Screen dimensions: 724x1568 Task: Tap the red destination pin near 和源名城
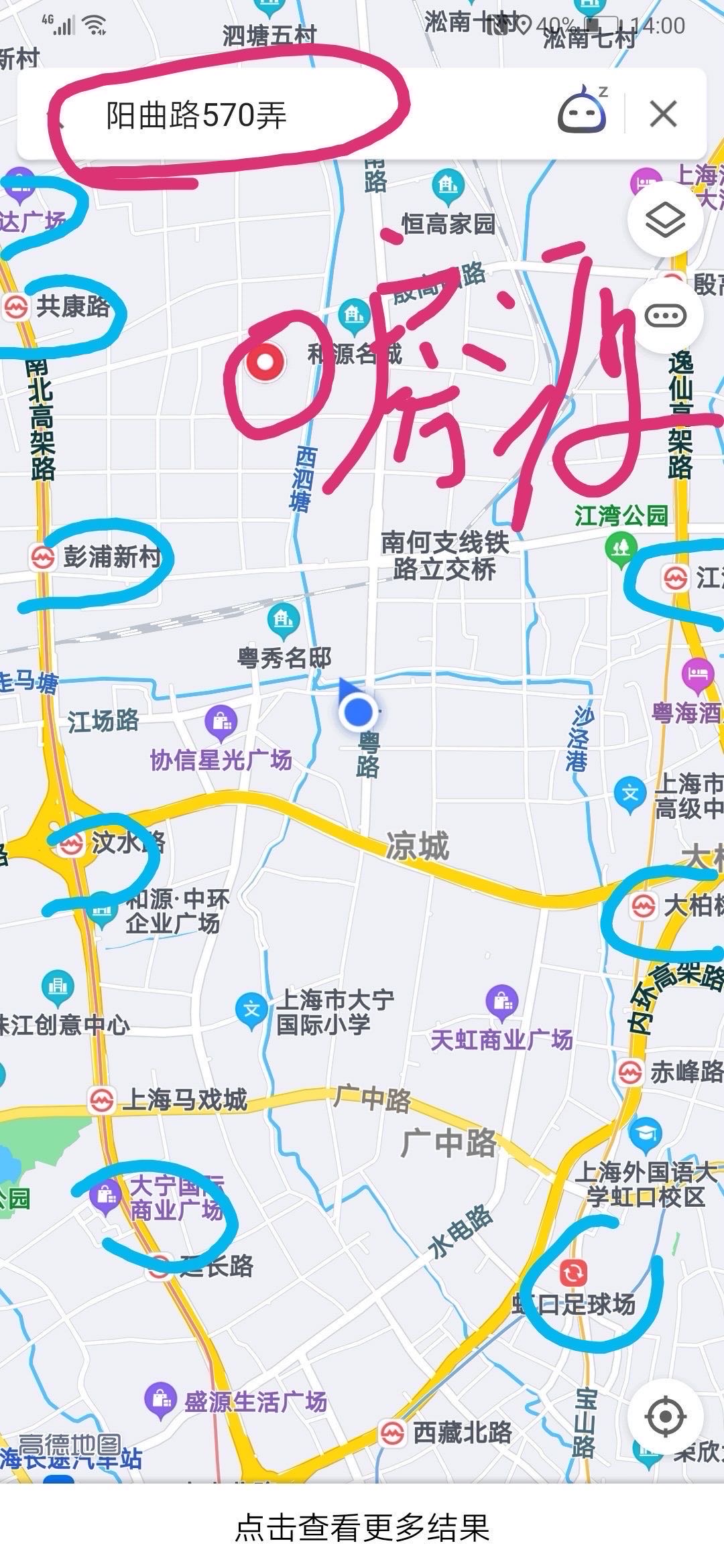tap(266, 362)
